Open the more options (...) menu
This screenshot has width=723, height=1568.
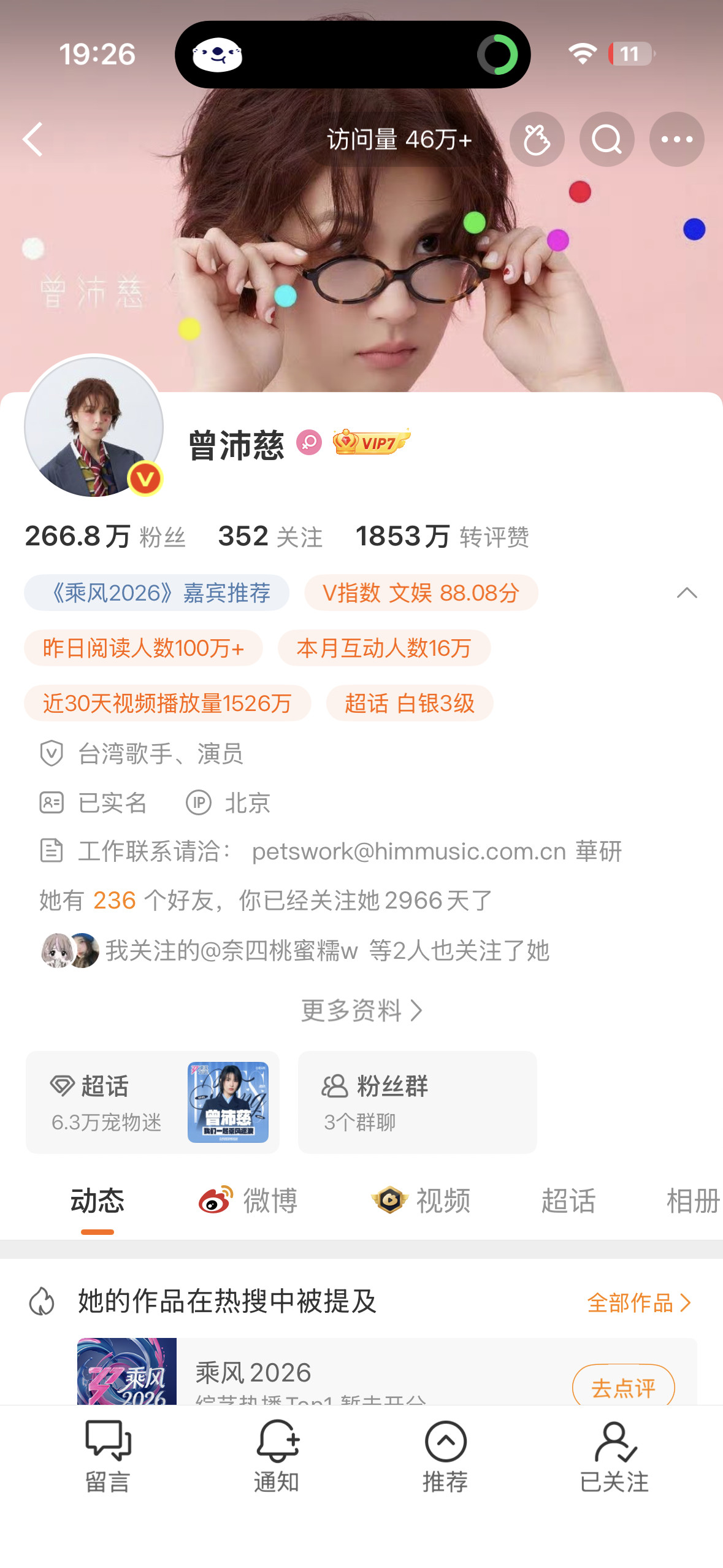click(x=676, y=139)
